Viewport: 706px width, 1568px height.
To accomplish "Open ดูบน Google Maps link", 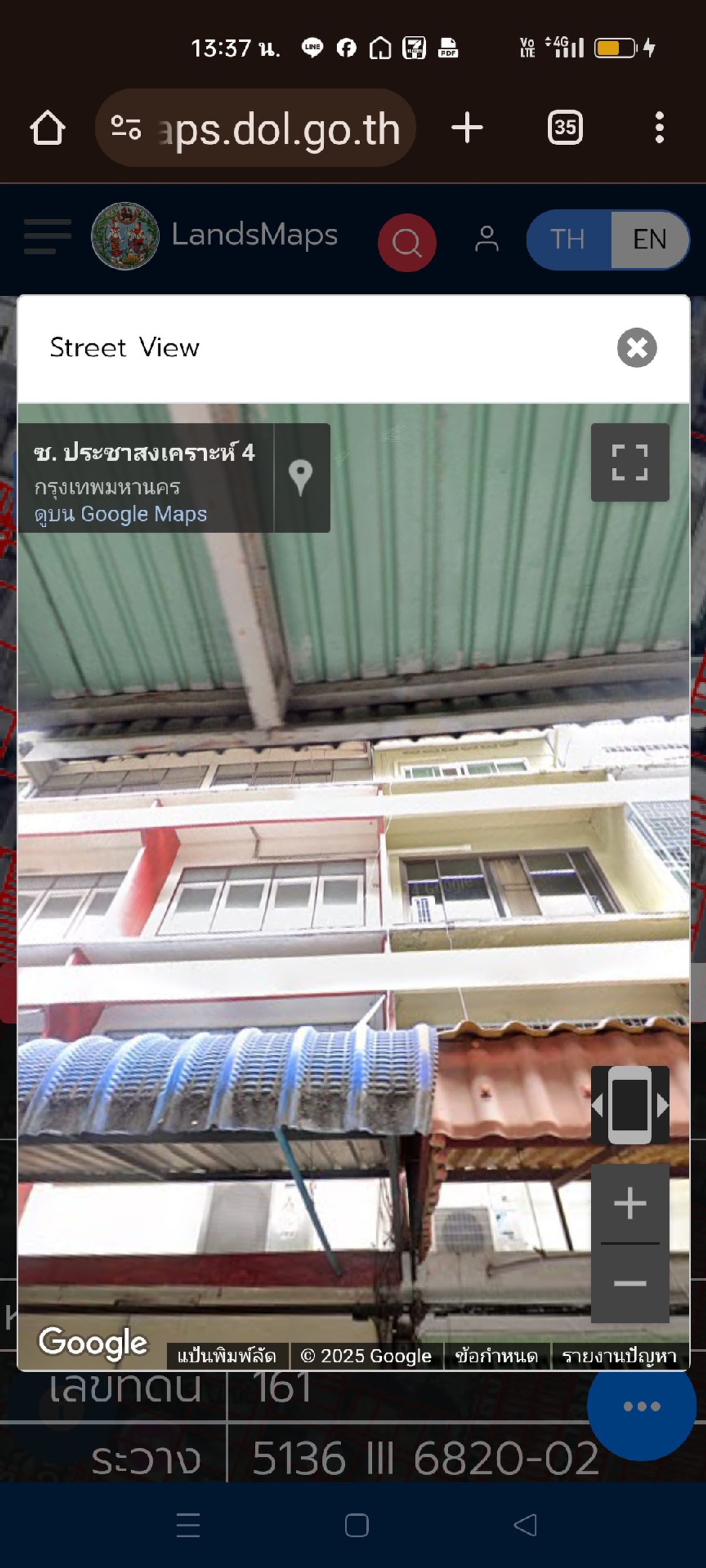I will (x=121, y=514).
